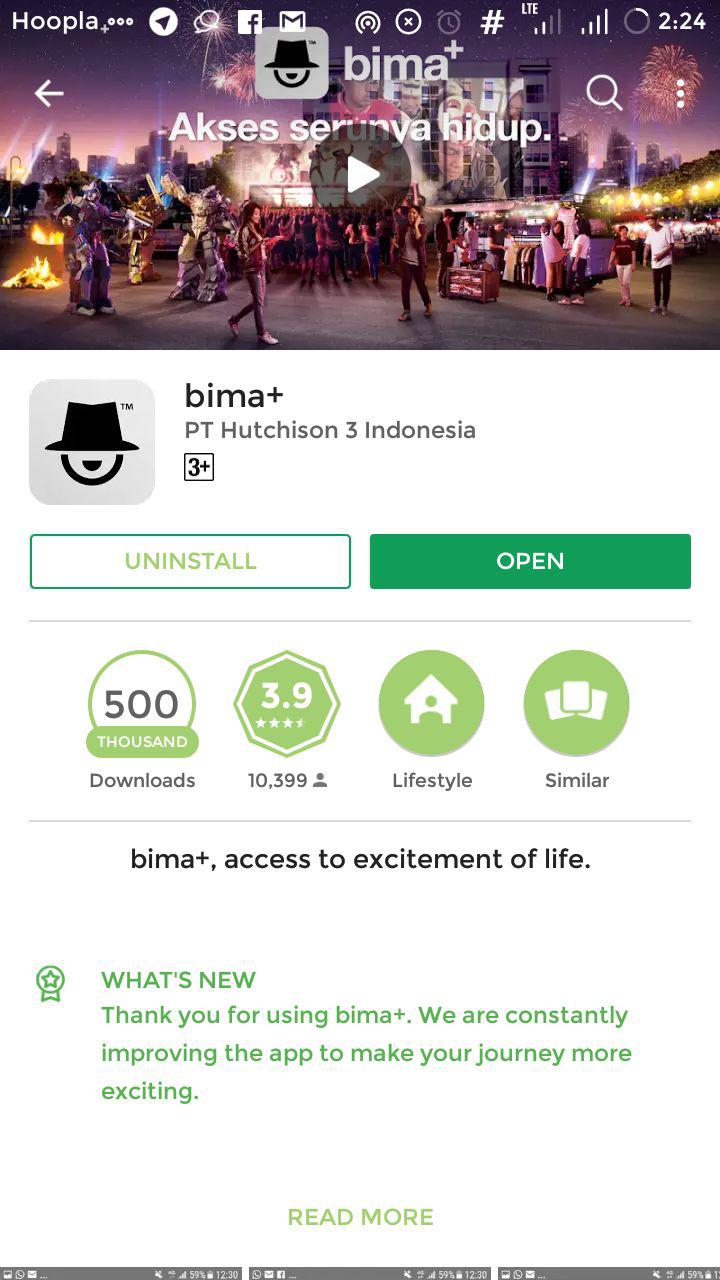Open search with the magnifier icon
The image size is (720, 1280).
(x=604, y=93)
